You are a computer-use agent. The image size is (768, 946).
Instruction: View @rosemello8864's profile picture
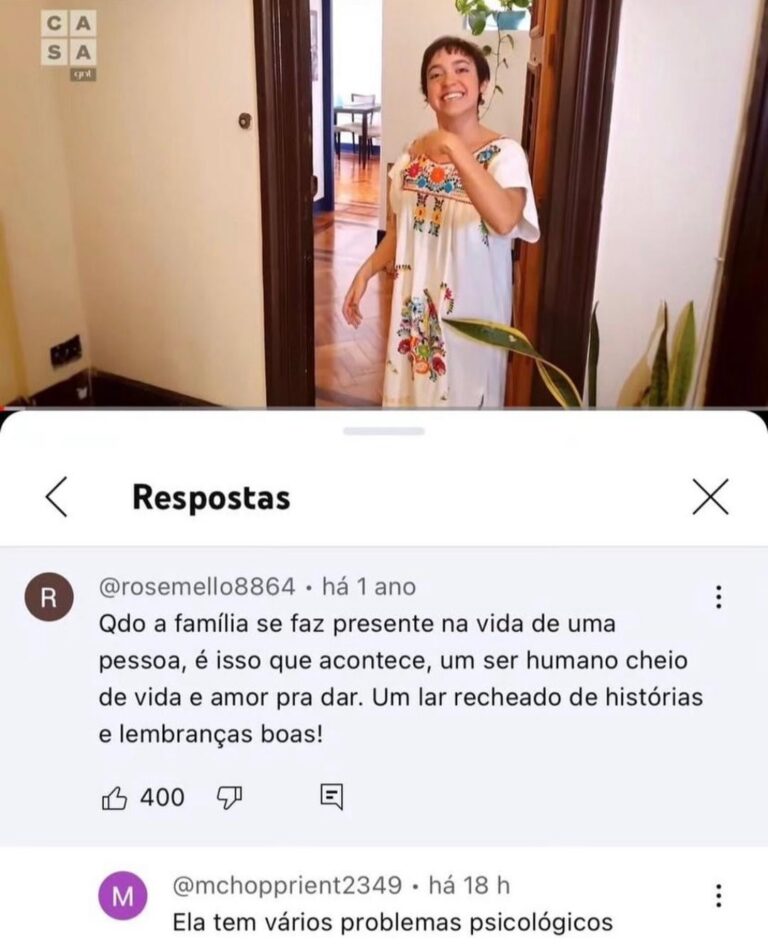(x=49, y=597)
